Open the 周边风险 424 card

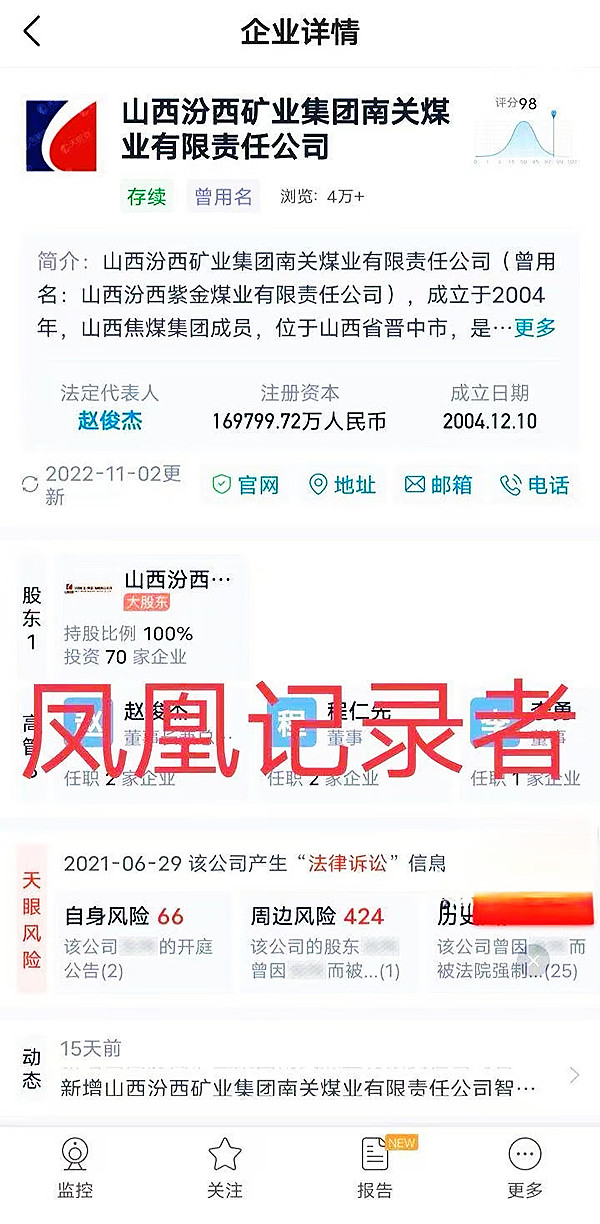point(325,940)
